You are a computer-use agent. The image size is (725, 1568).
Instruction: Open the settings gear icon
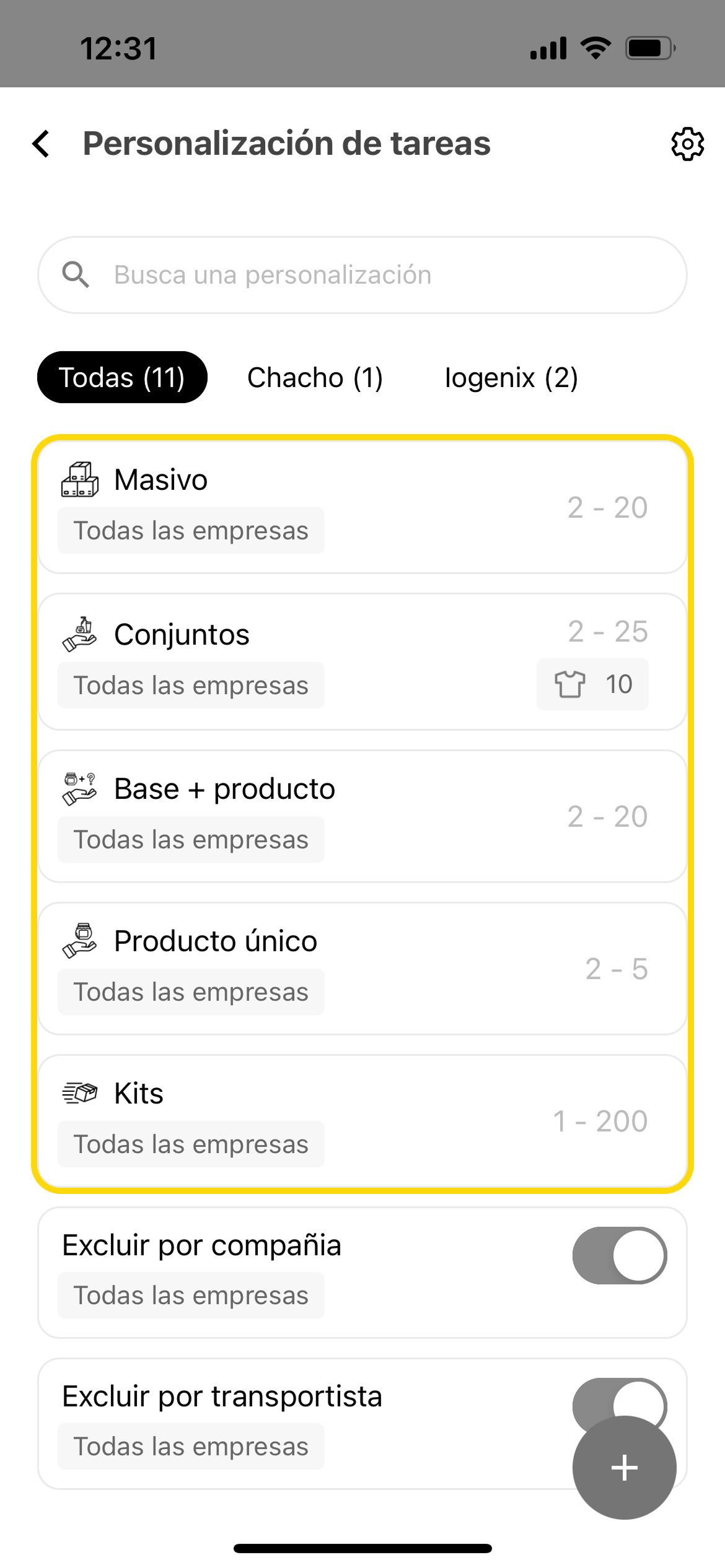(x=687, y=144)
